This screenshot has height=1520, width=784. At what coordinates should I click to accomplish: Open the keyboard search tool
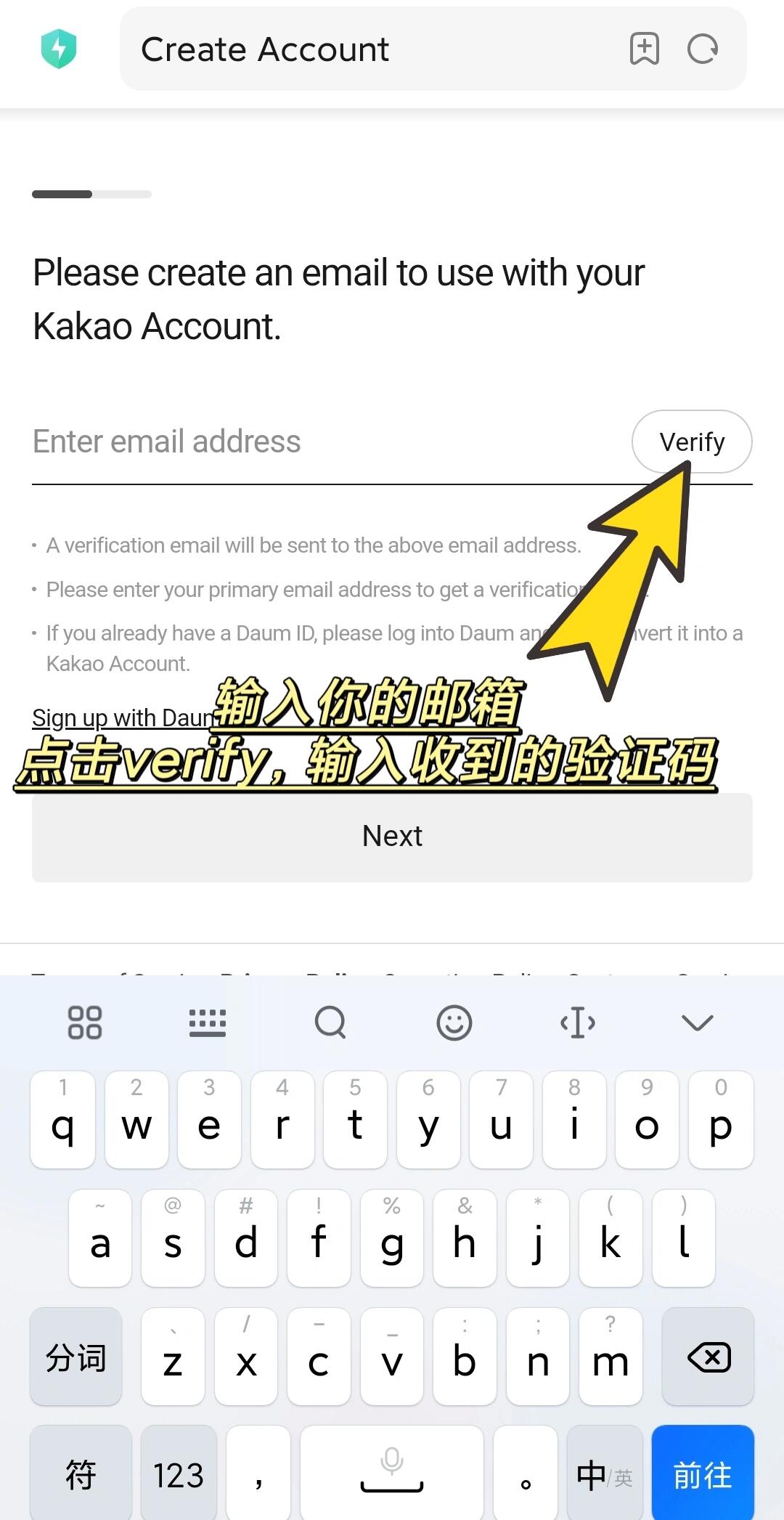click(x=330, y=1023)
